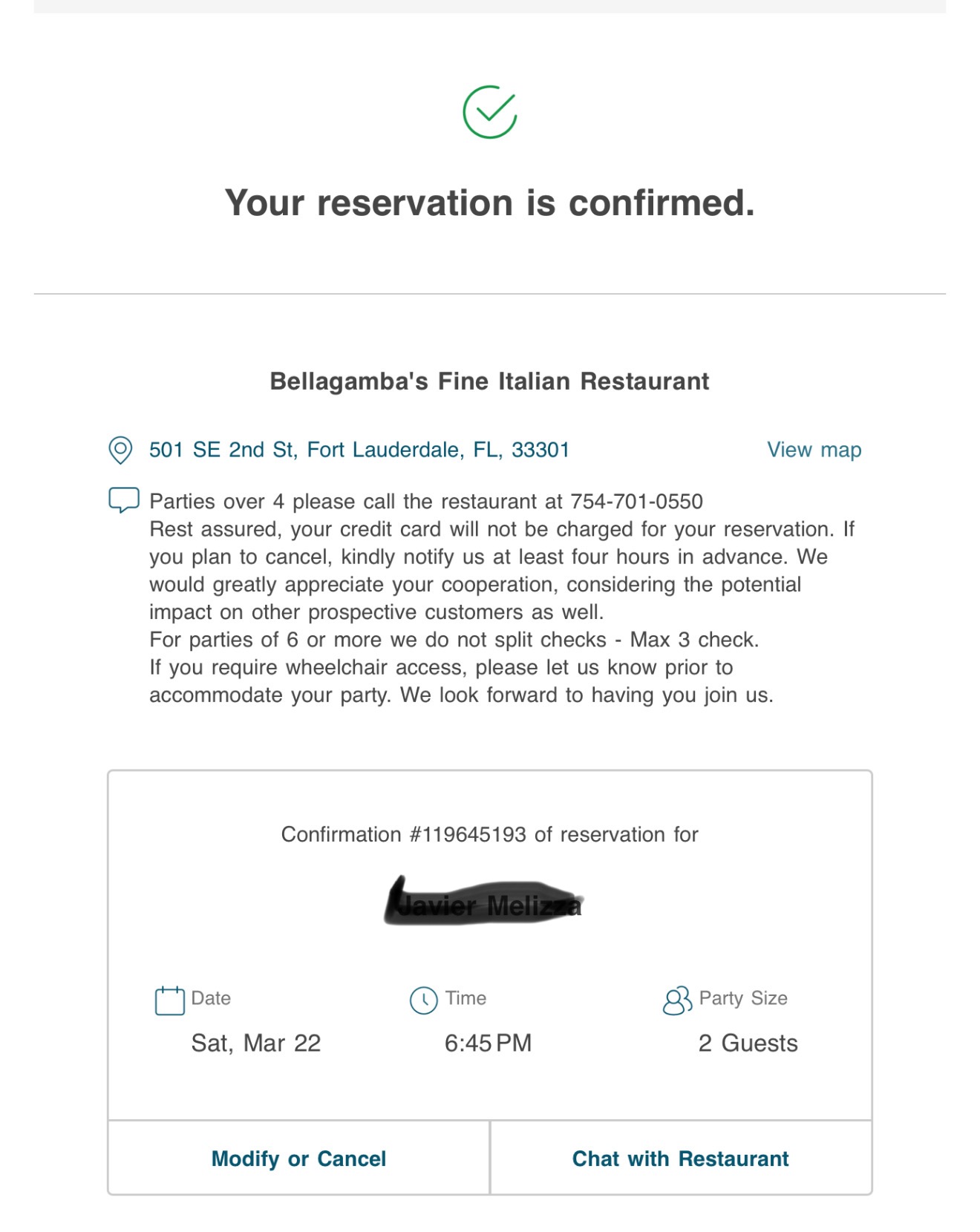
Task: Open Chat with Restaurant
Action: tap(680, 1159)
